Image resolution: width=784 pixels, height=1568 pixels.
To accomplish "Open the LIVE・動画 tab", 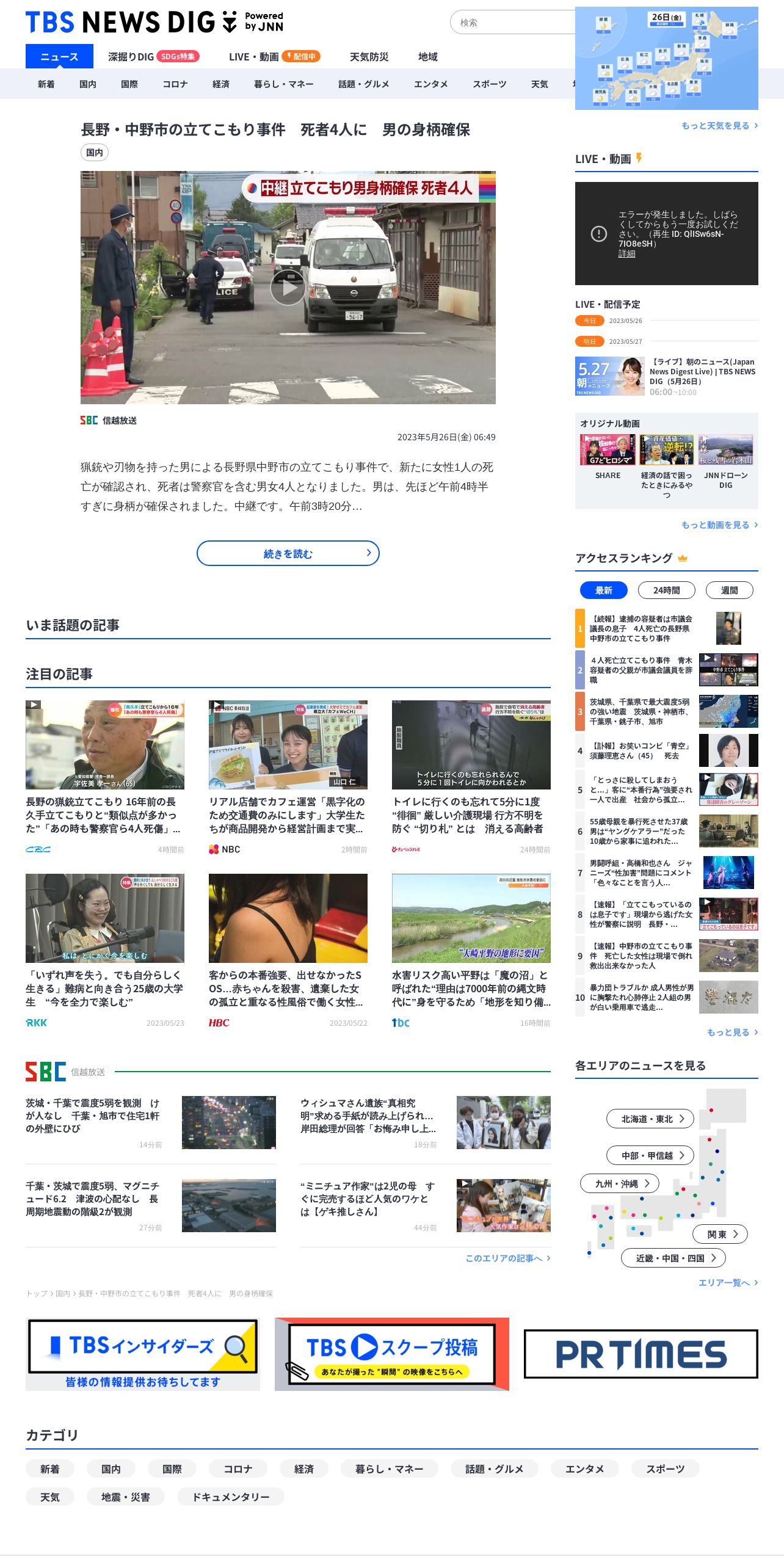I will pos(274,57).
